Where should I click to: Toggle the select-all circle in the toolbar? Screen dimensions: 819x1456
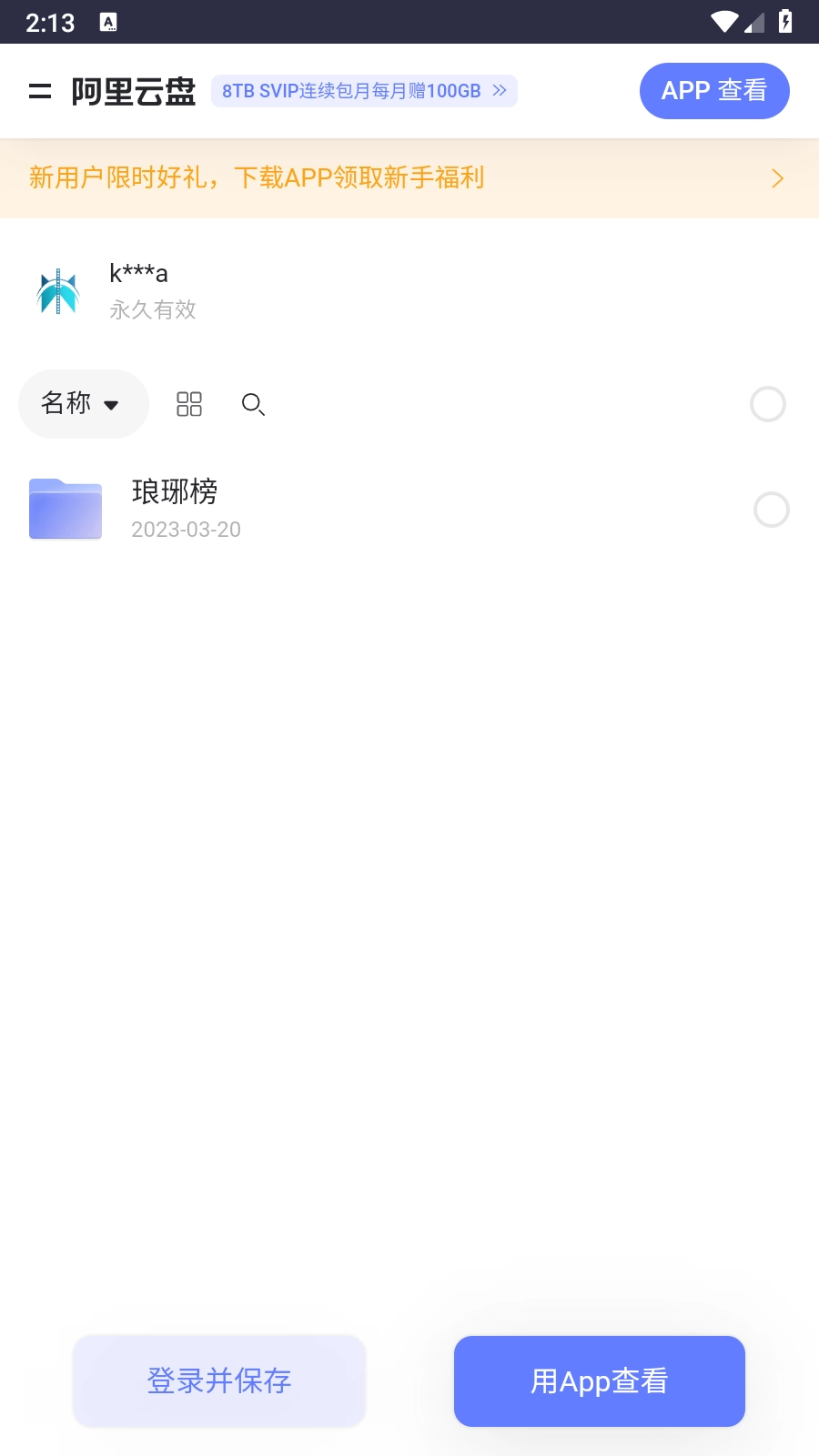click(x=767, y=403)
